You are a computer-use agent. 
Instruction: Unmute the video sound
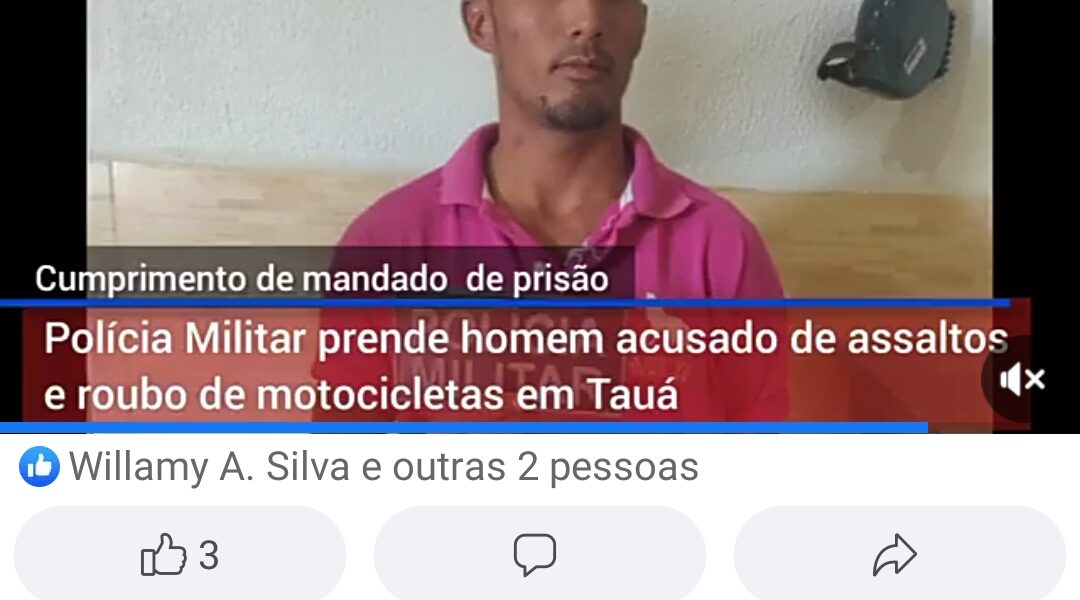click(x=1022, y=379)
